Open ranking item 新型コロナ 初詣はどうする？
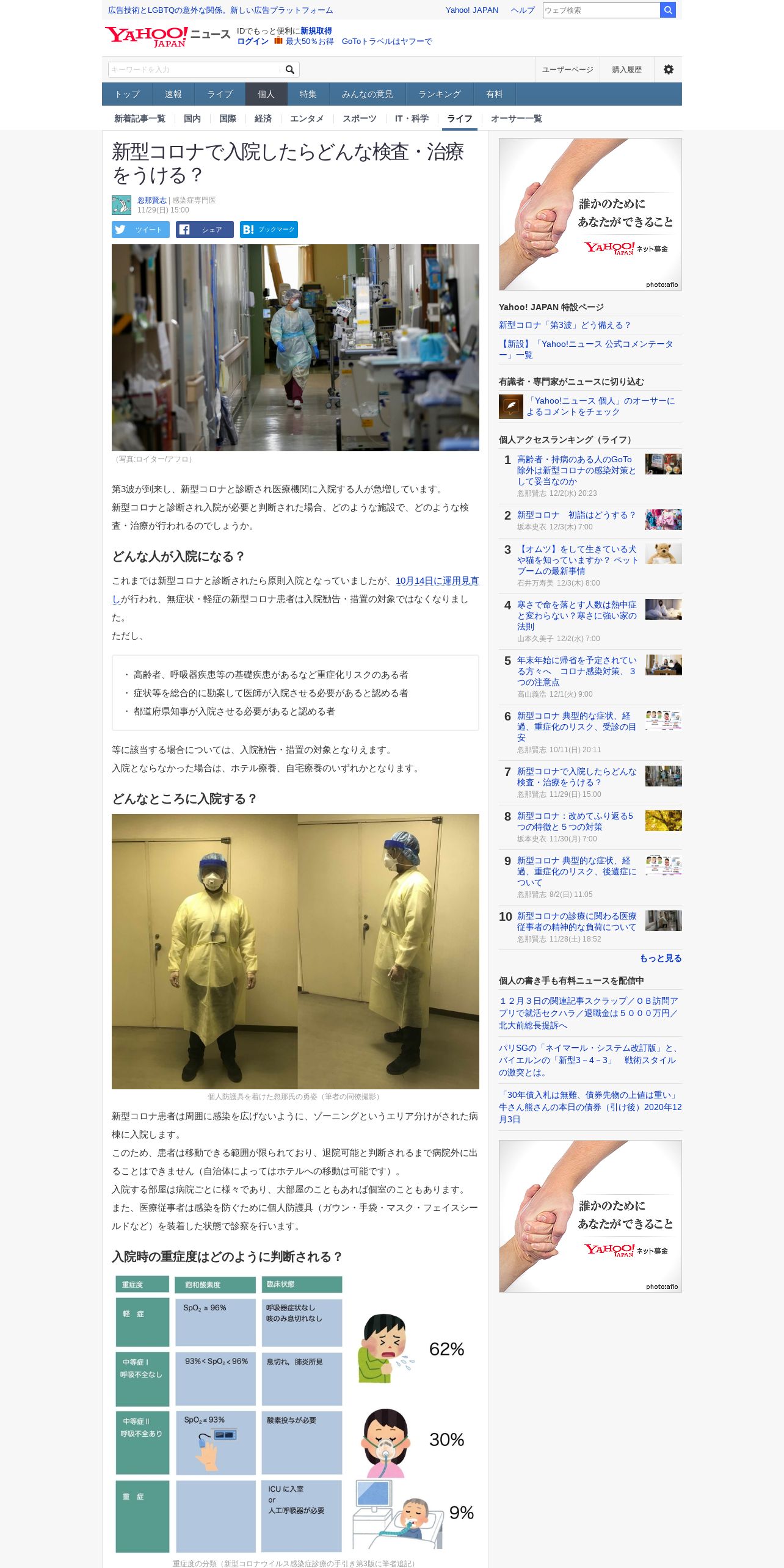 coord(576,515)
